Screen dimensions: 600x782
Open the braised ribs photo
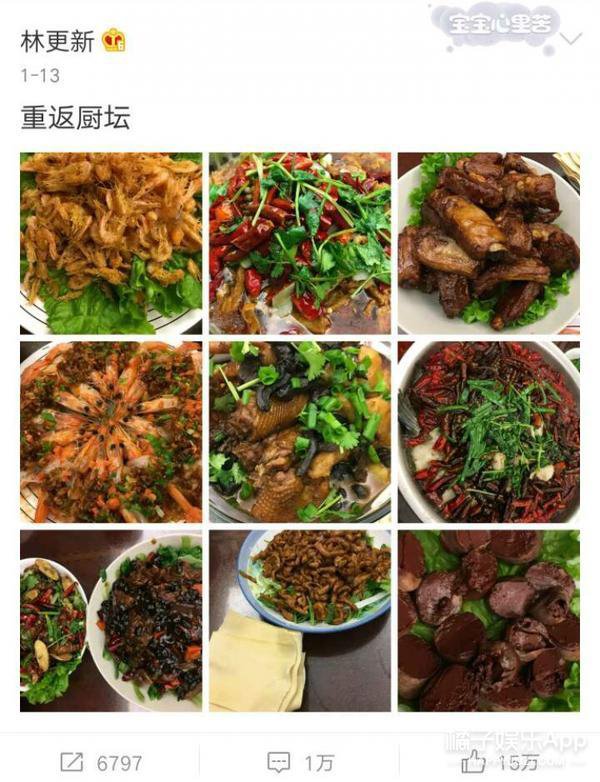pyautogui.click(x=488, y=243)
